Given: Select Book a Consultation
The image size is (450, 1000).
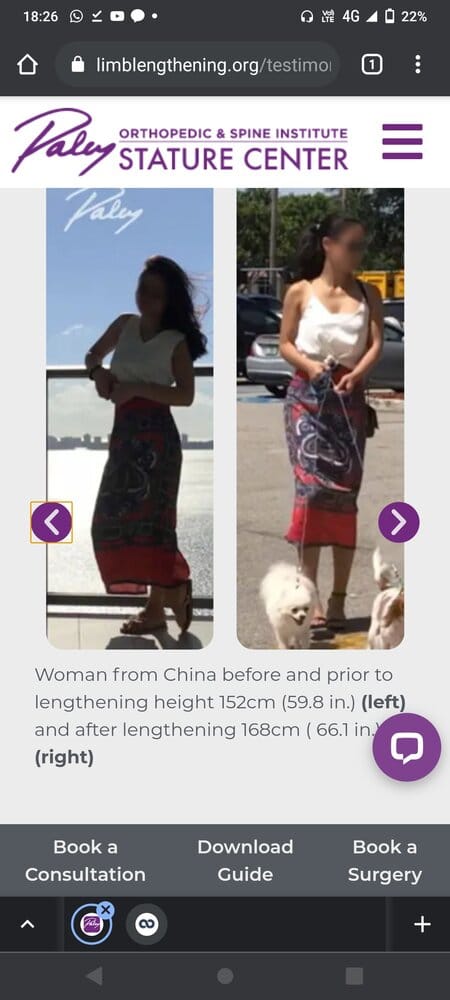Looking at the screenshot, I should click(85, 860).
